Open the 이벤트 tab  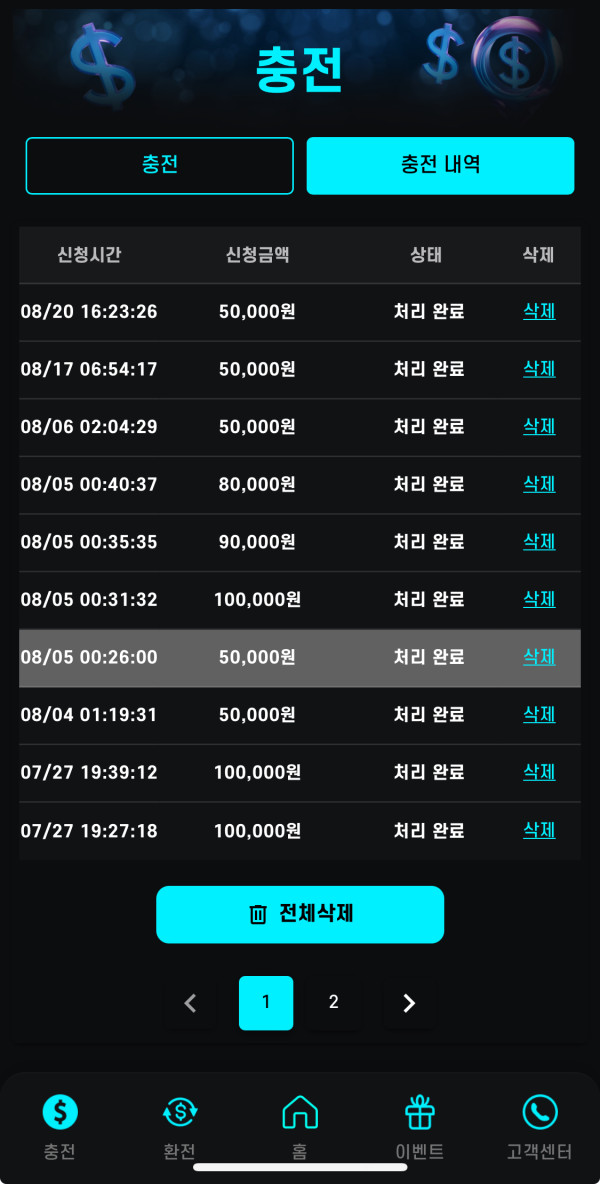pos(420,1128)
